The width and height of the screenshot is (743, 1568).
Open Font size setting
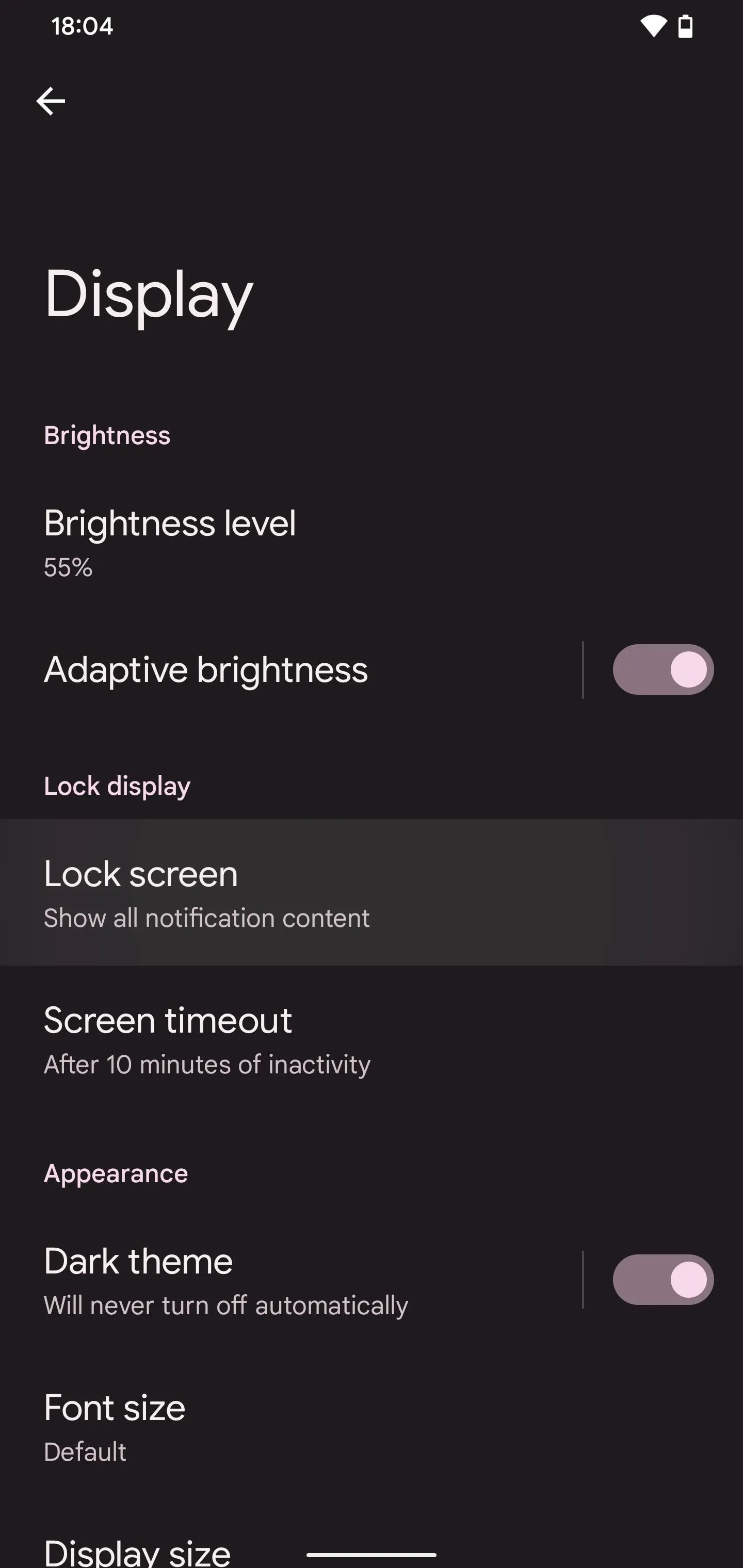coord(372,1426)
